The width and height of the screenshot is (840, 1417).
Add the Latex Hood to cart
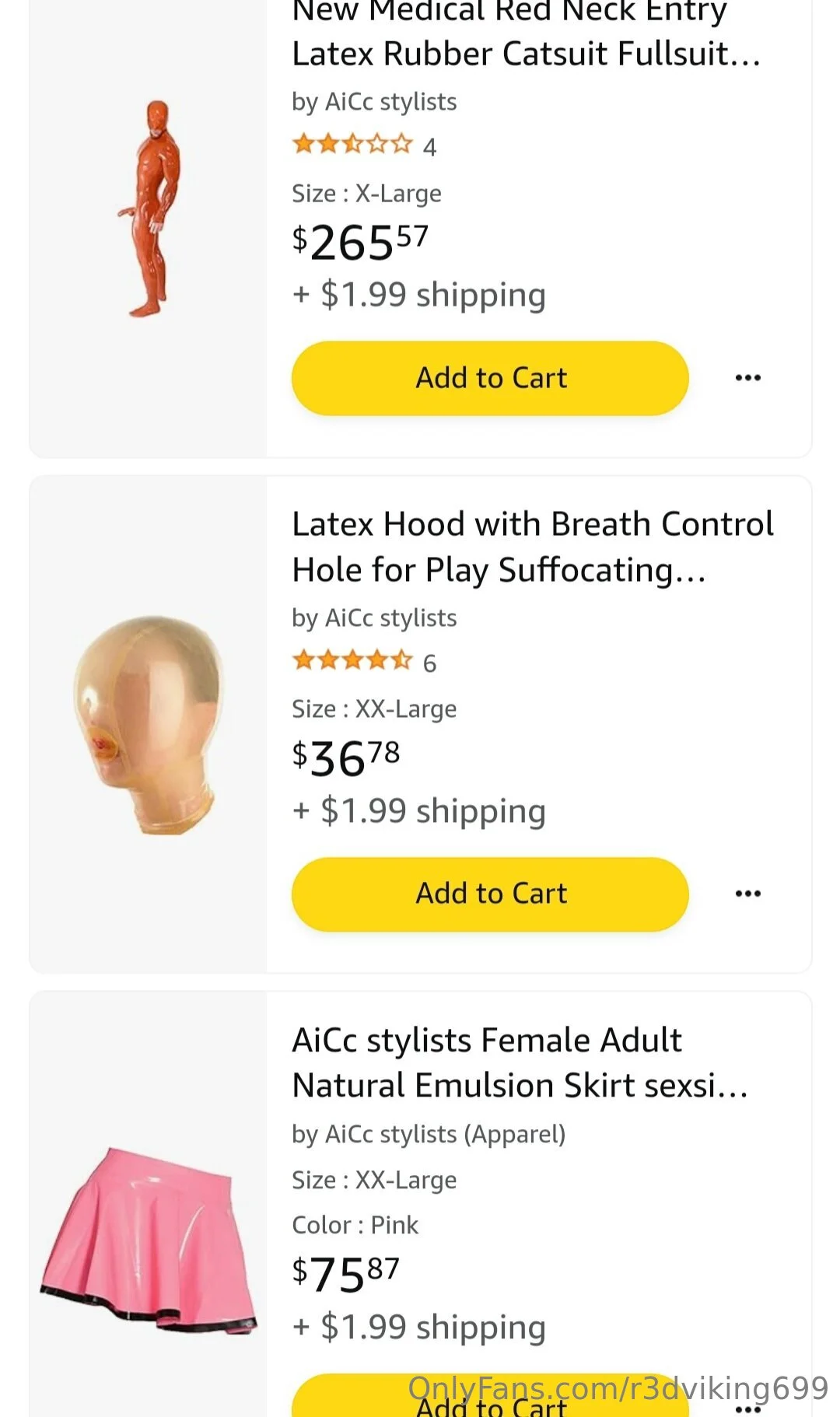490,894
